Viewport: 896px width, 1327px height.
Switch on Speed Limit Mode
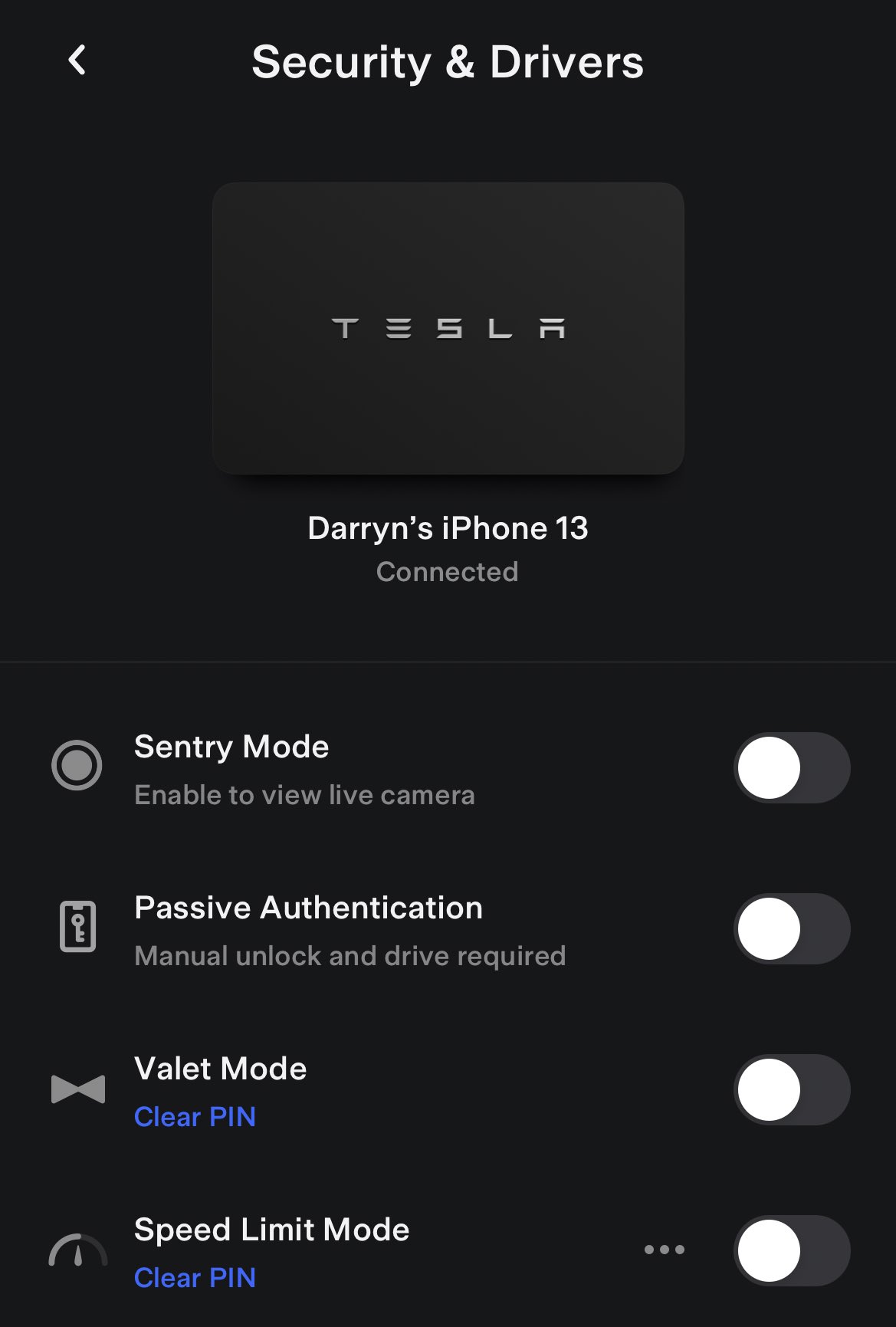[x=792, y=1251]
